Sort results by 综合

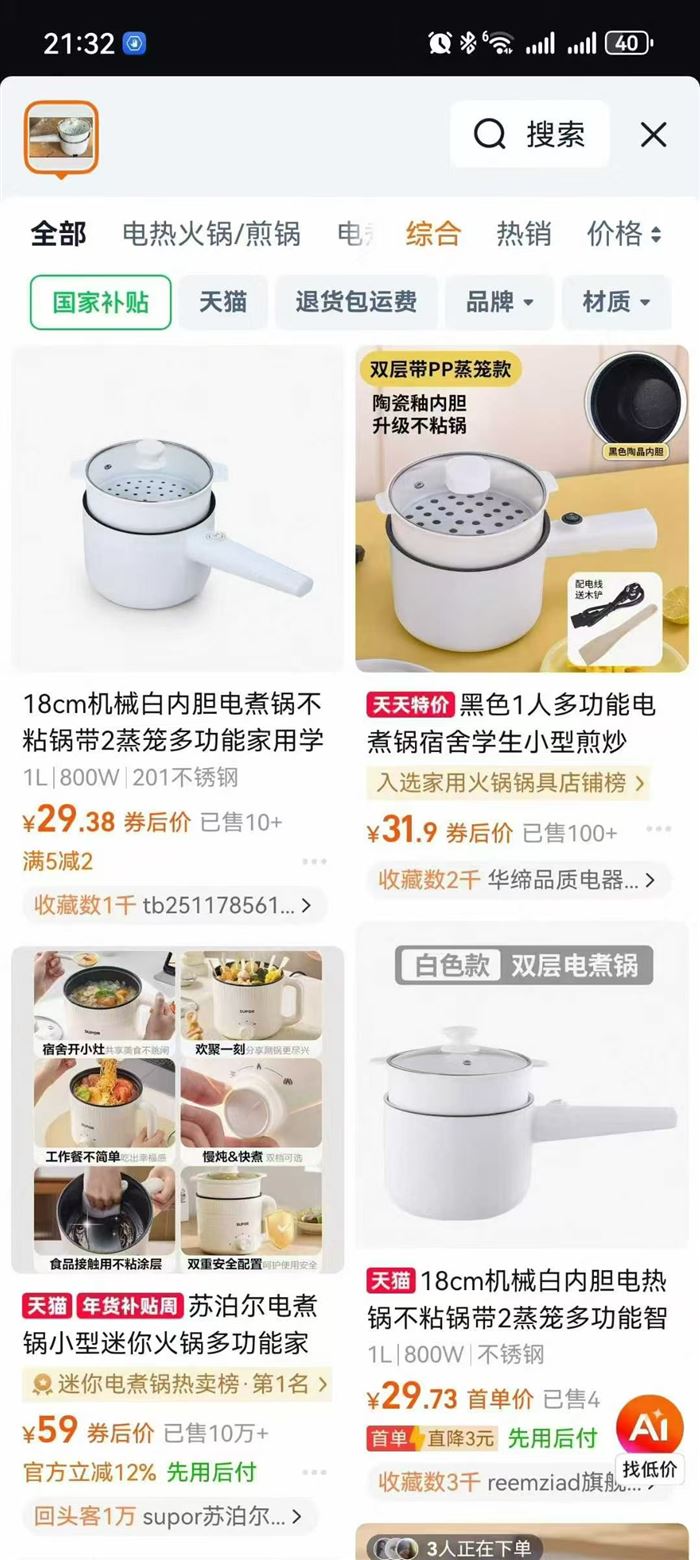[x=433, y=234]
